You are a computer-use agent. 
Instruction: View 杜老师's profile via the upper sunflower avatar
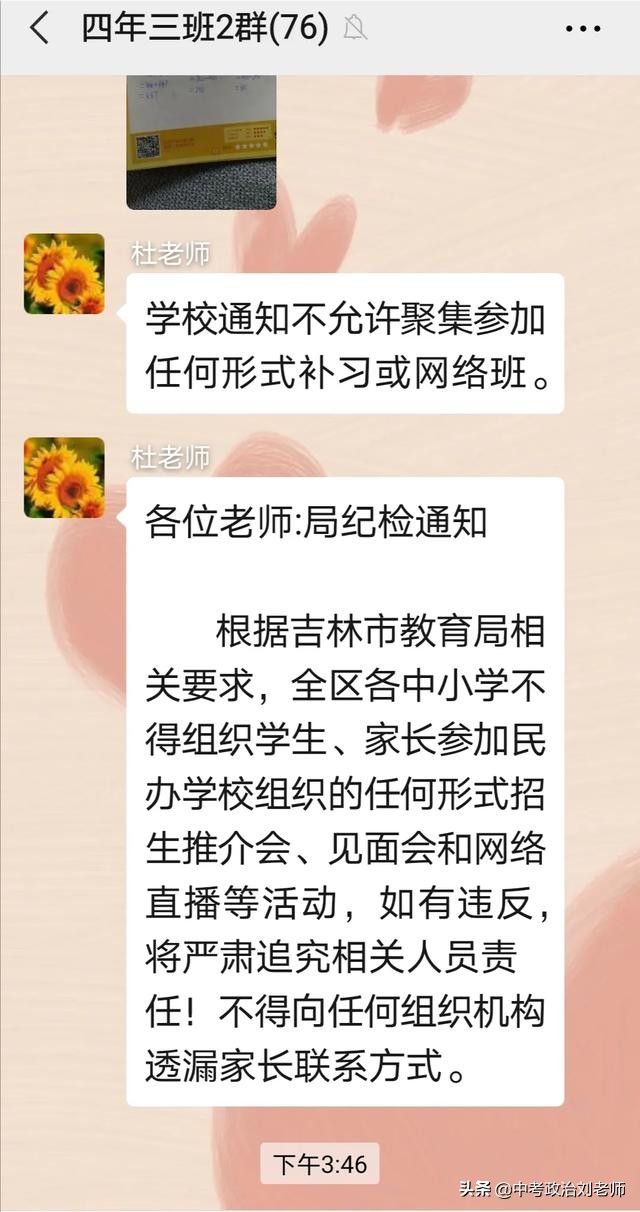pyautogui.click(x=64, y=274)
